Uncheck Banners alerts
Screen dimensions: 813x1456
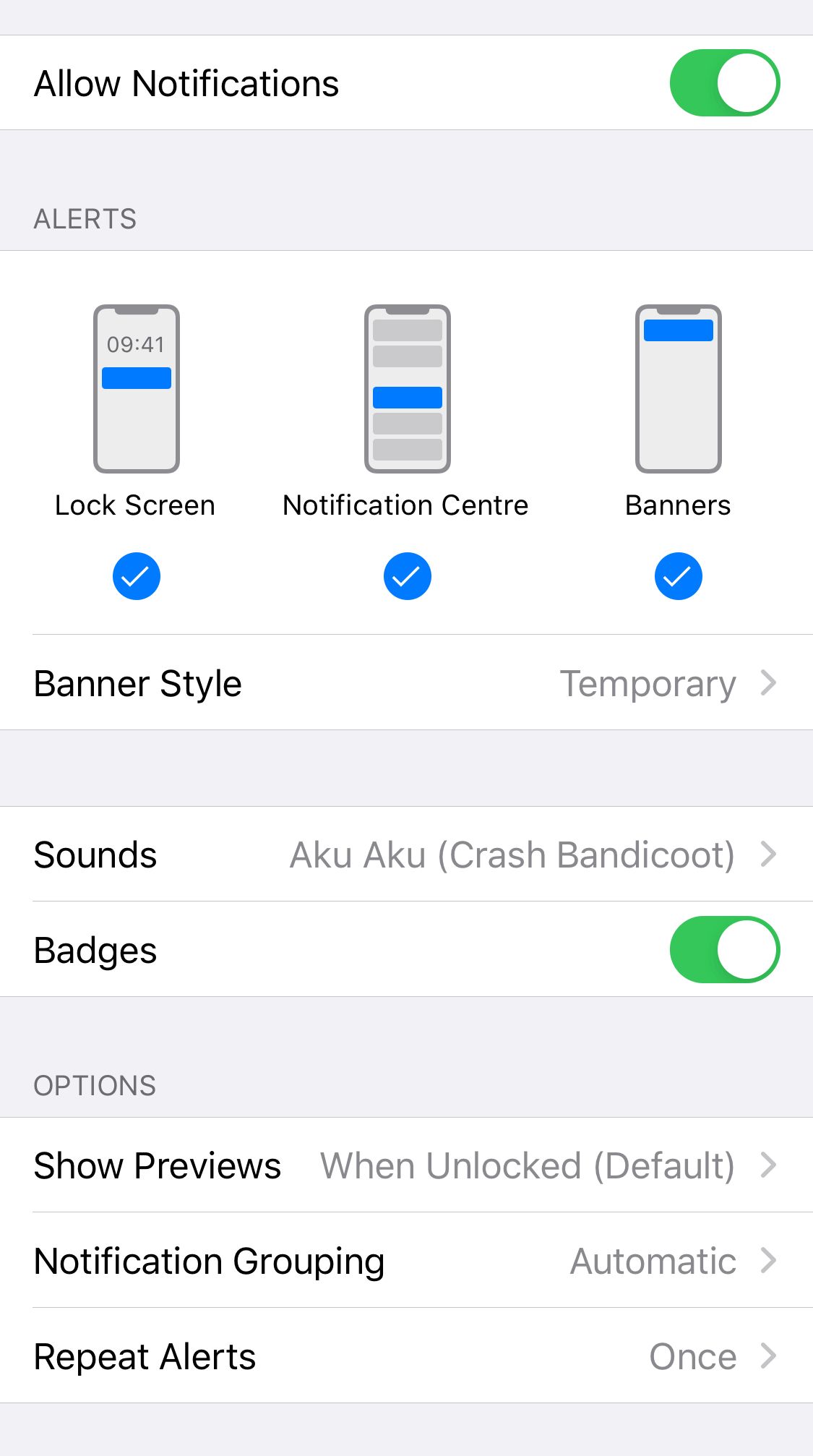click(678, 576)
